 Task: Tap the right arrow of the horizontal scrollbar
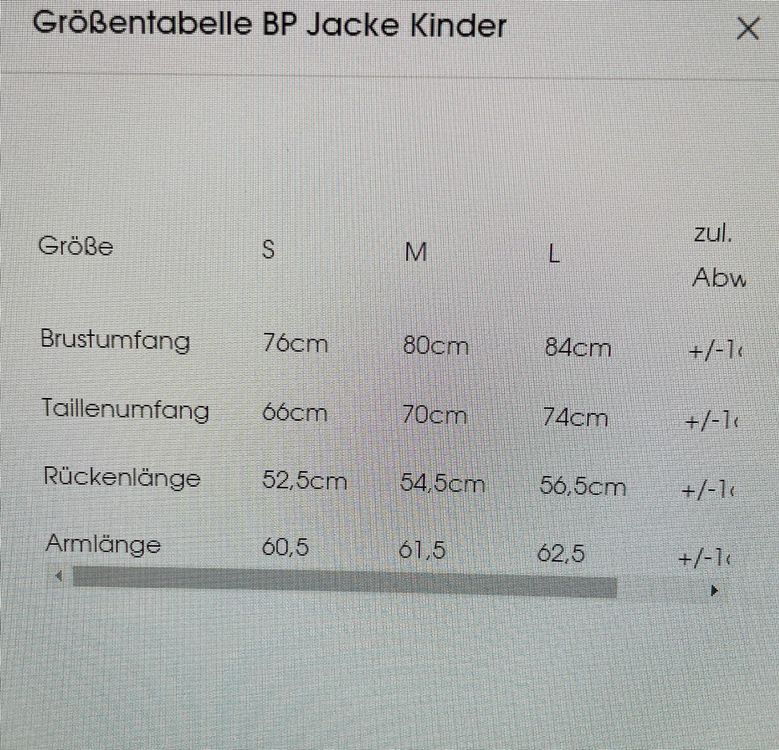(x=714, y=591)
